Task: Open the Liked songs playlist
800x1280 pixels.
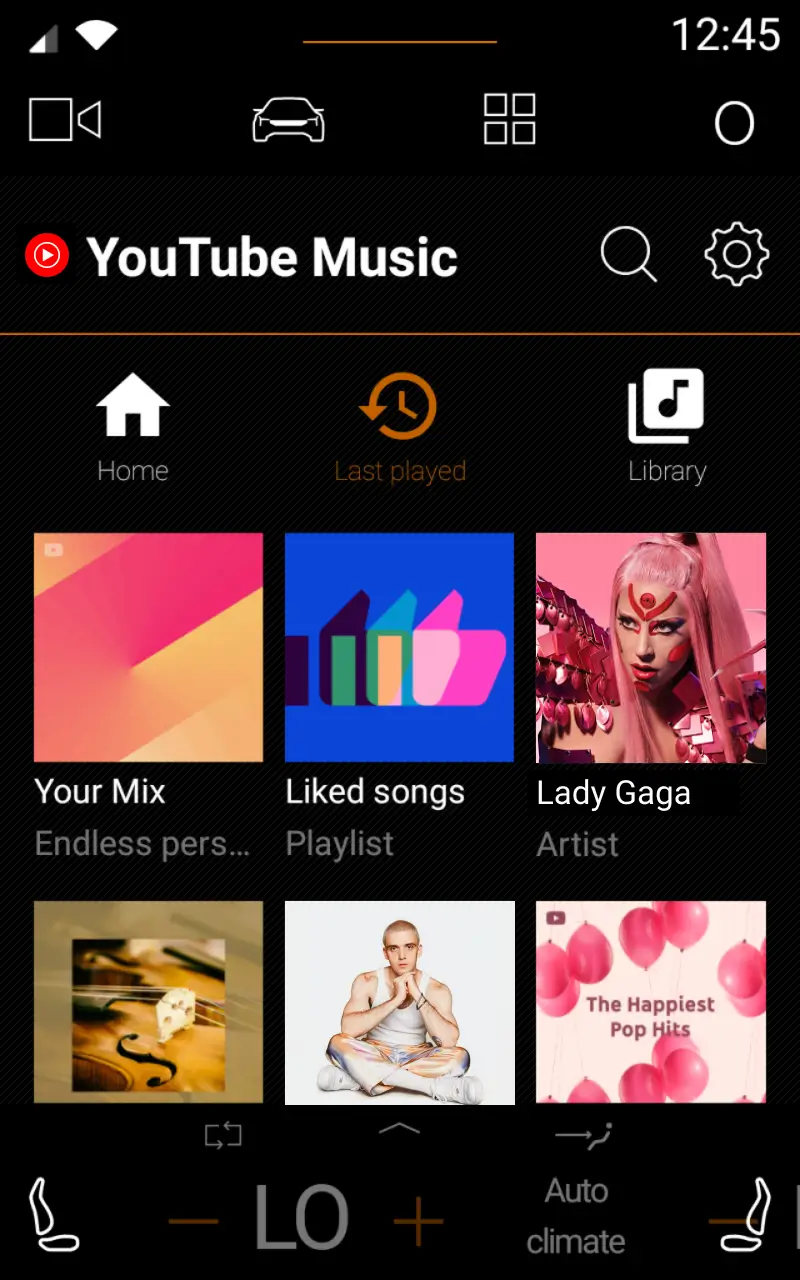Action: point(399,647)
